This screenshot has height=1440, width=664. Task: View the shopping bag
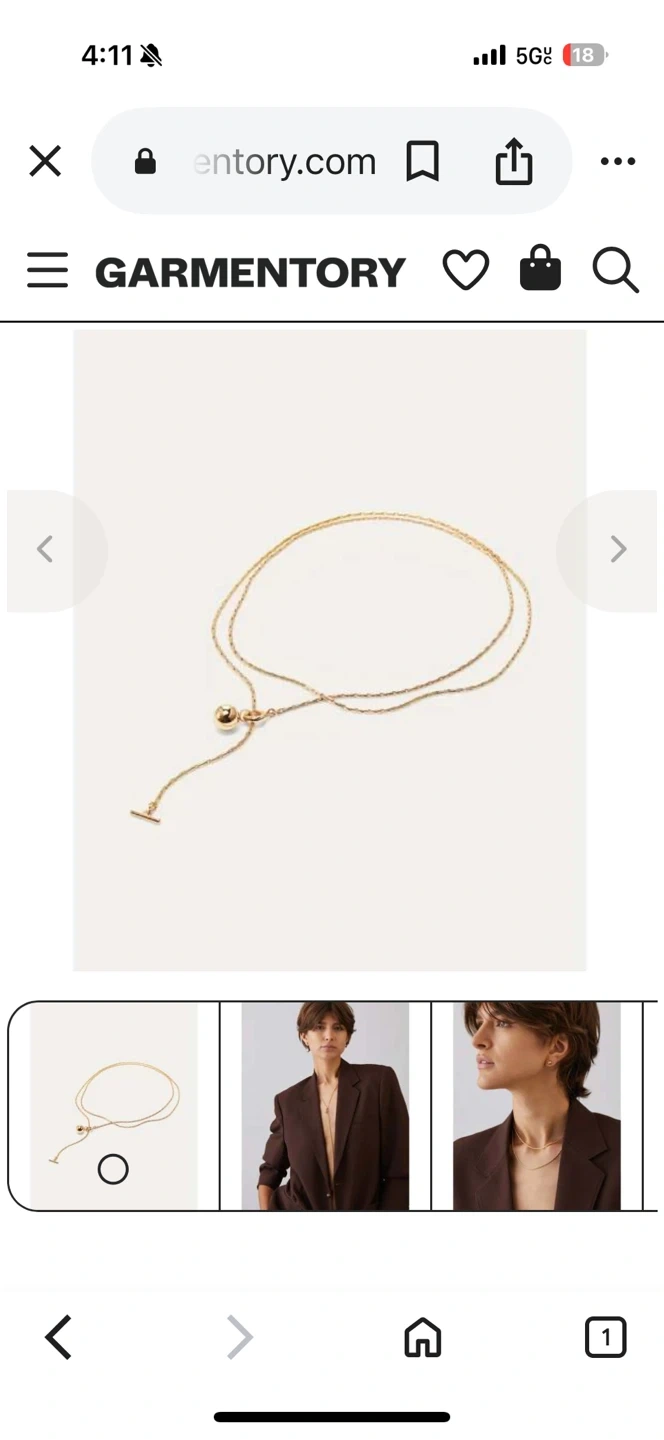(540, 271)
